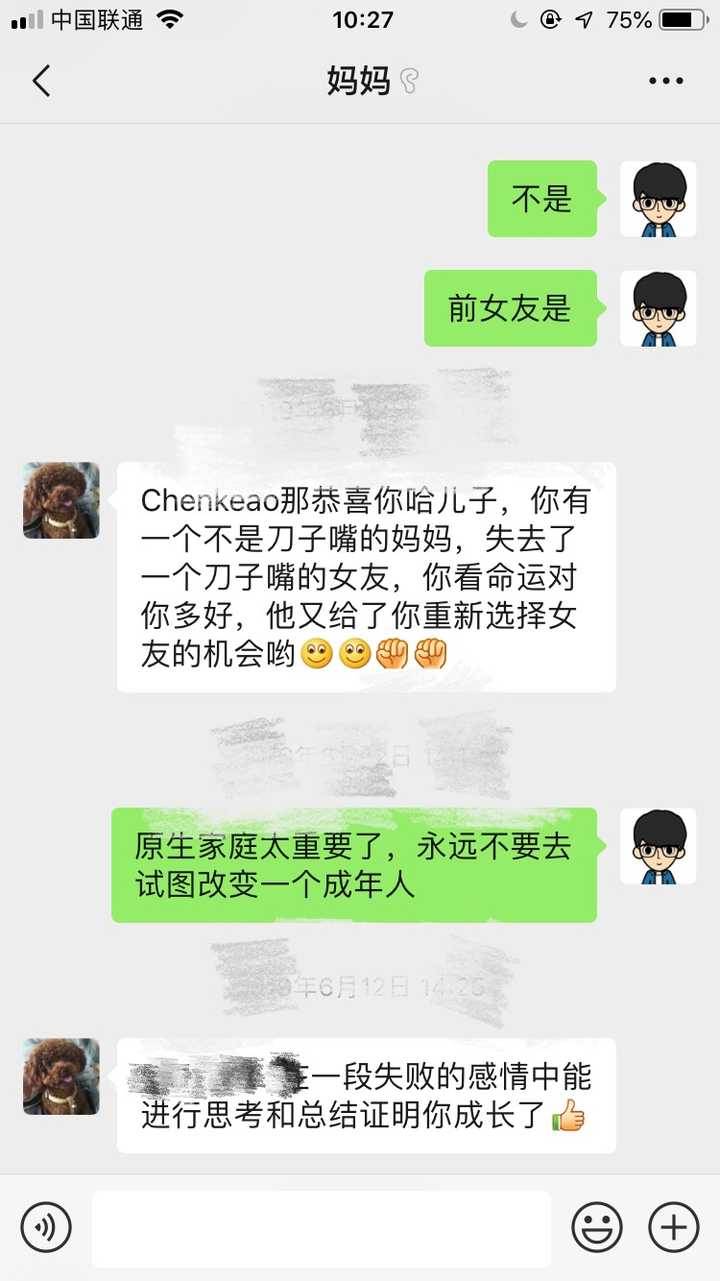Open the chat info overflow menu
Viewport: 720px width, 1281px height.
(665, 80)
